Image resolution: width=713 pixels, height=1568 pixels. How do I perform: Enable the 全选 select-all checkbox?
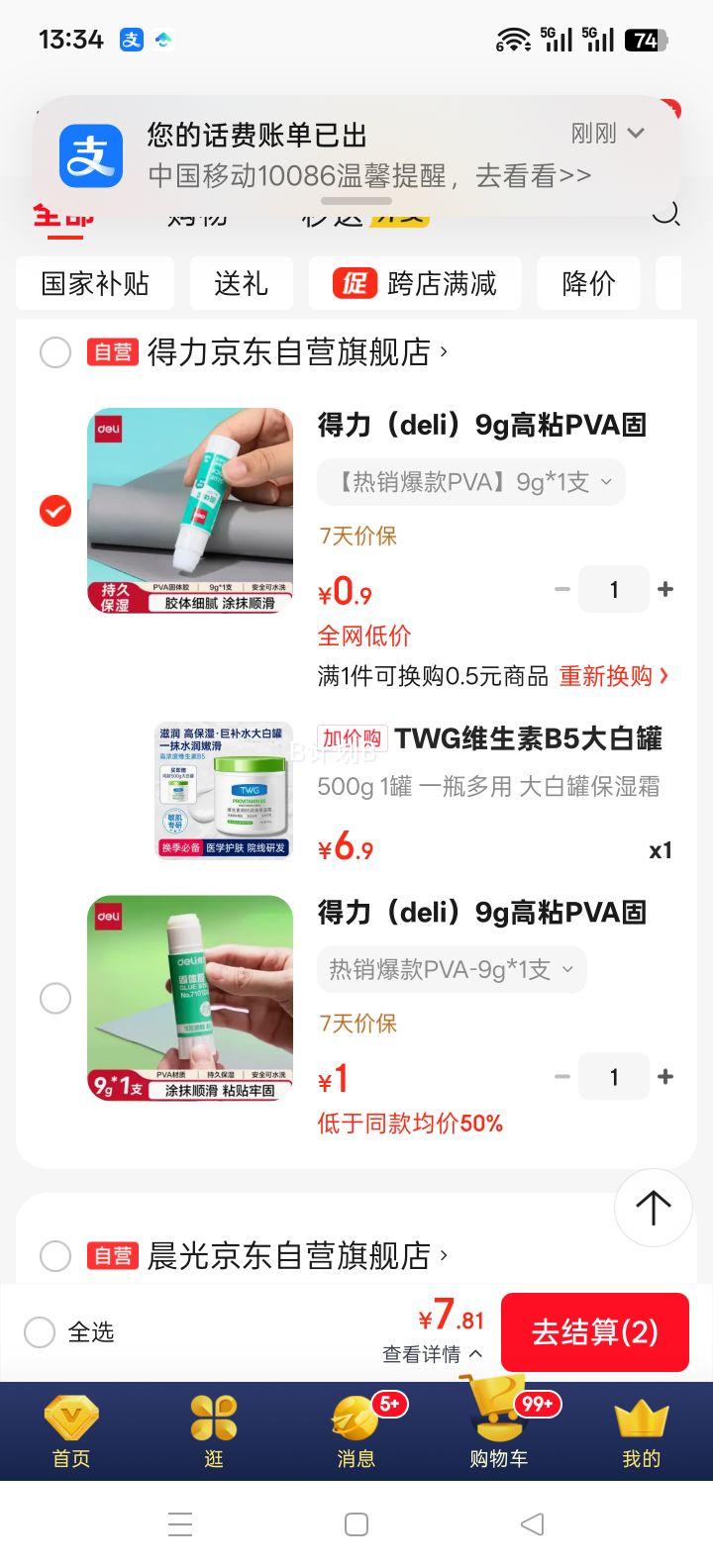tap(40, 1332)
